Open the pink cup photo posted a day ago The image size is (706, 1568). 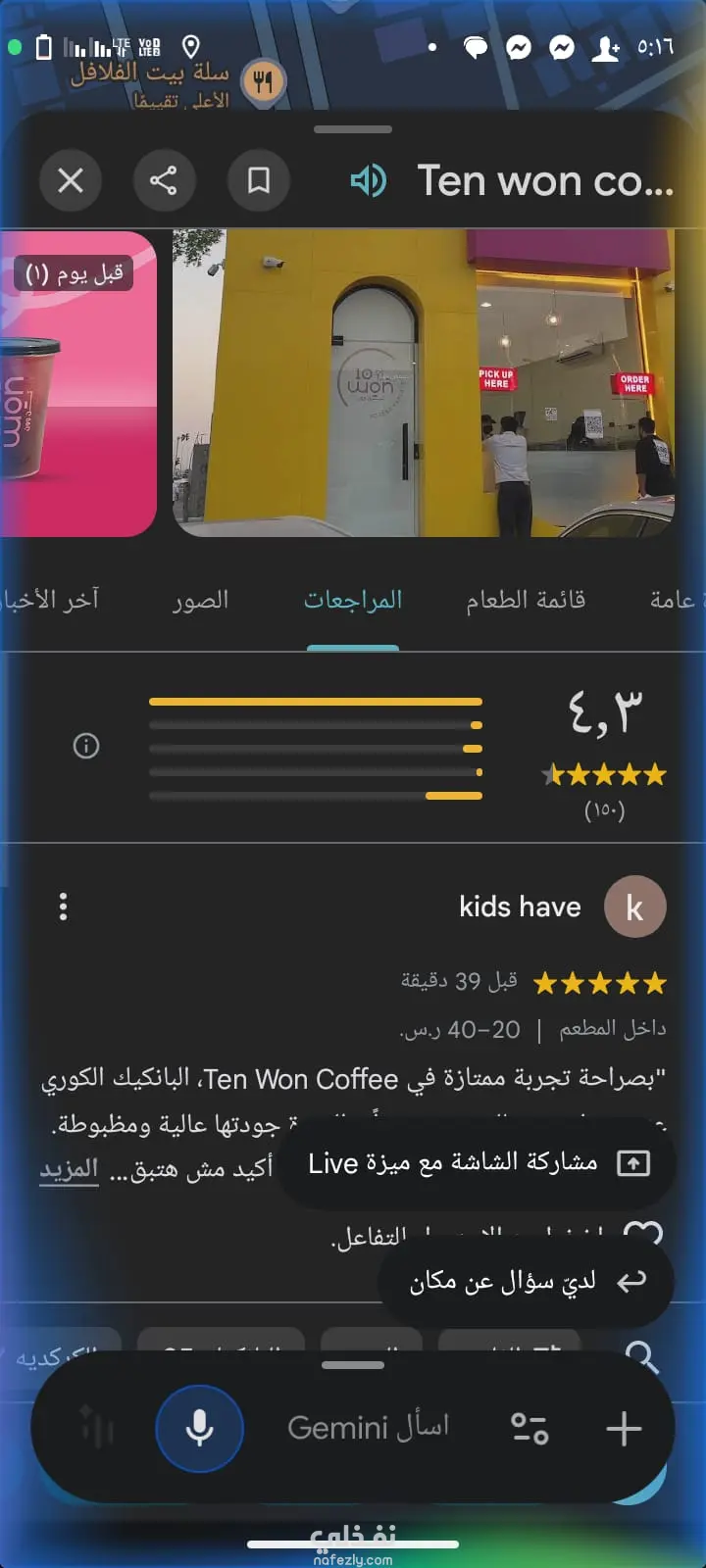(76, 383)
